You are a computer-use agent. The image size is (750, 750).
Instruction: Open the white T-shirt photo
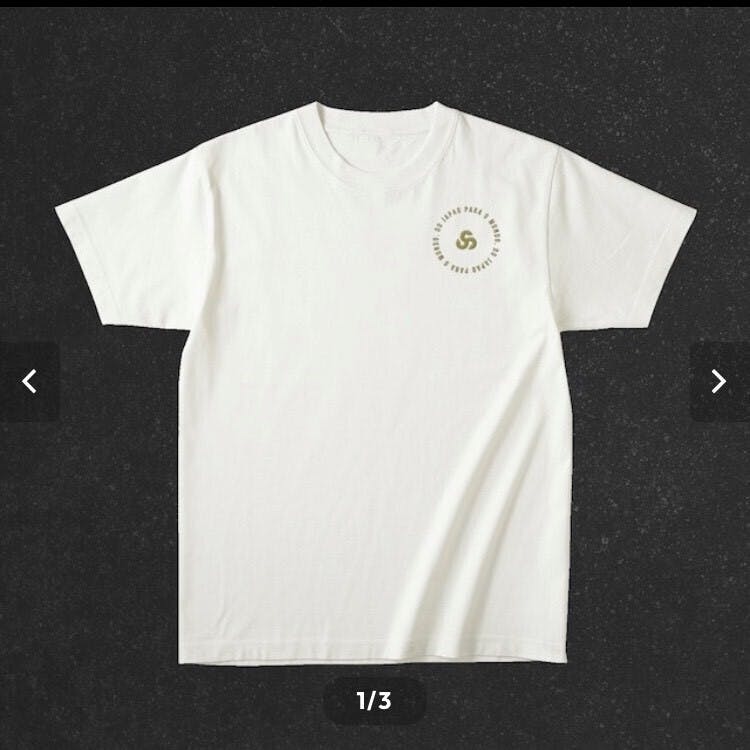click(x=375, y=383)
